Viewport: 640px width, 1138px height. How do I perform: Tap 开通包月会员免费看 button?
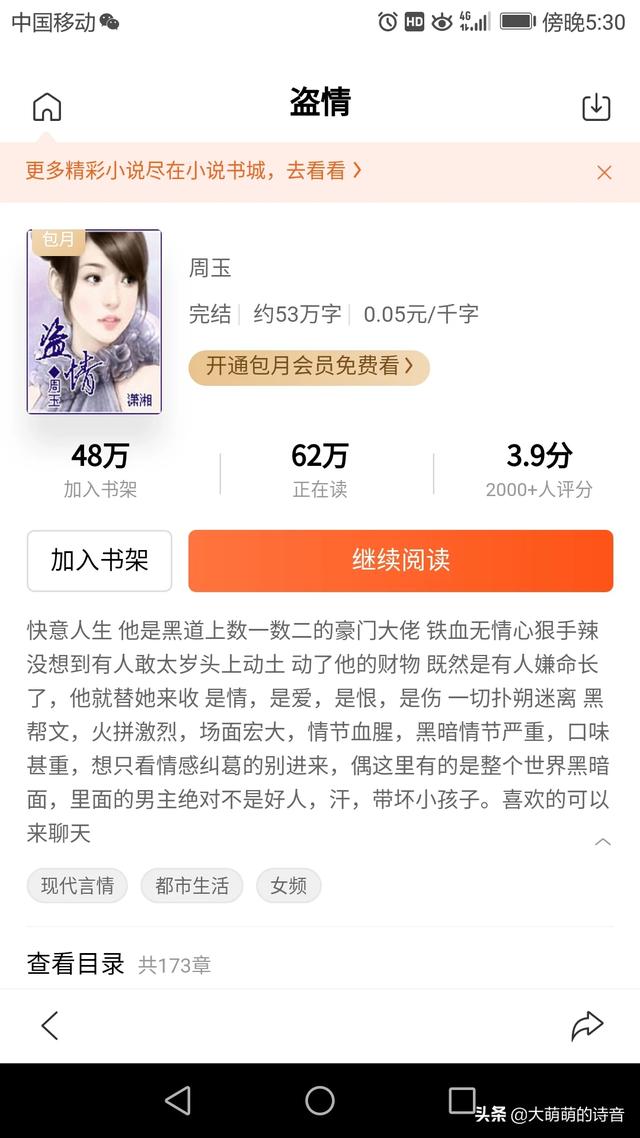(x=309, y=366)
